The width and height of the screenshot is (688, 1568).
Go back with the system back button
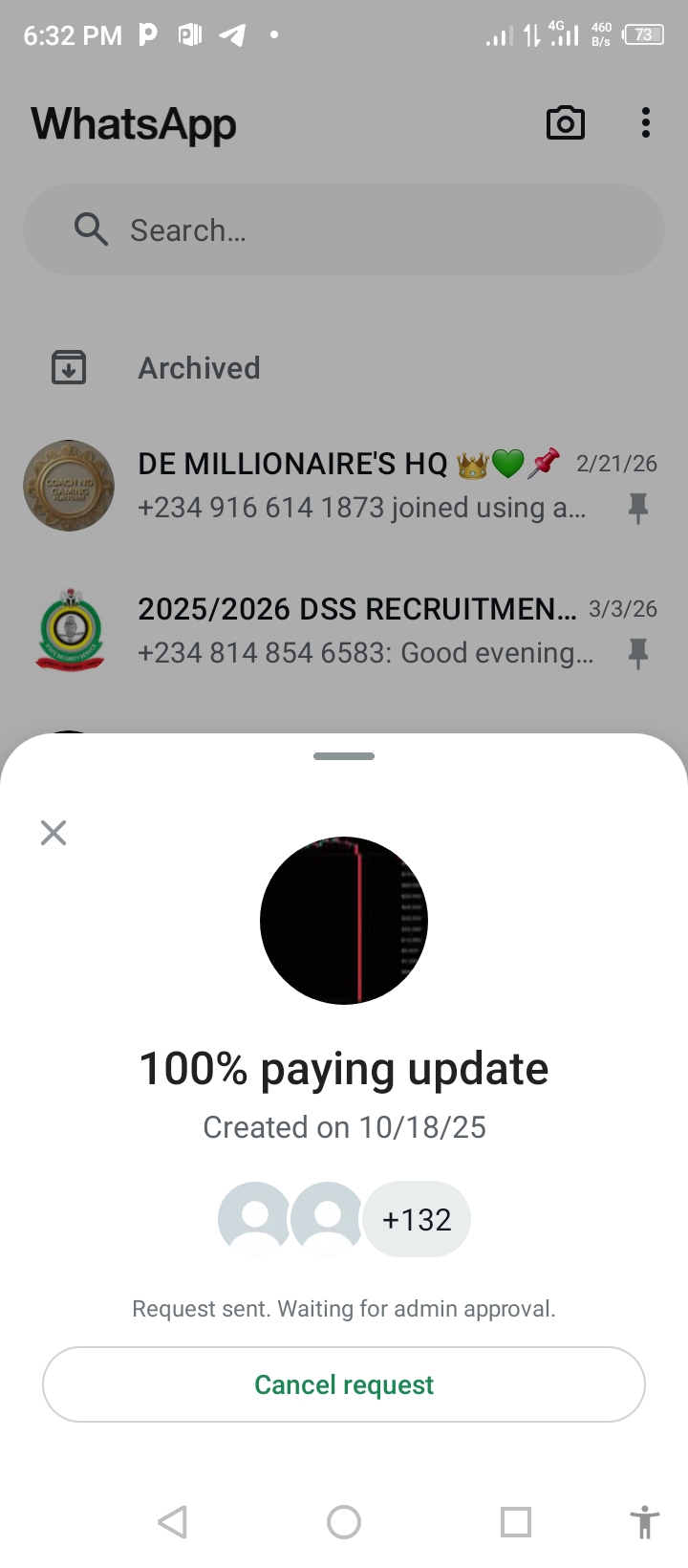point(173,1521)
